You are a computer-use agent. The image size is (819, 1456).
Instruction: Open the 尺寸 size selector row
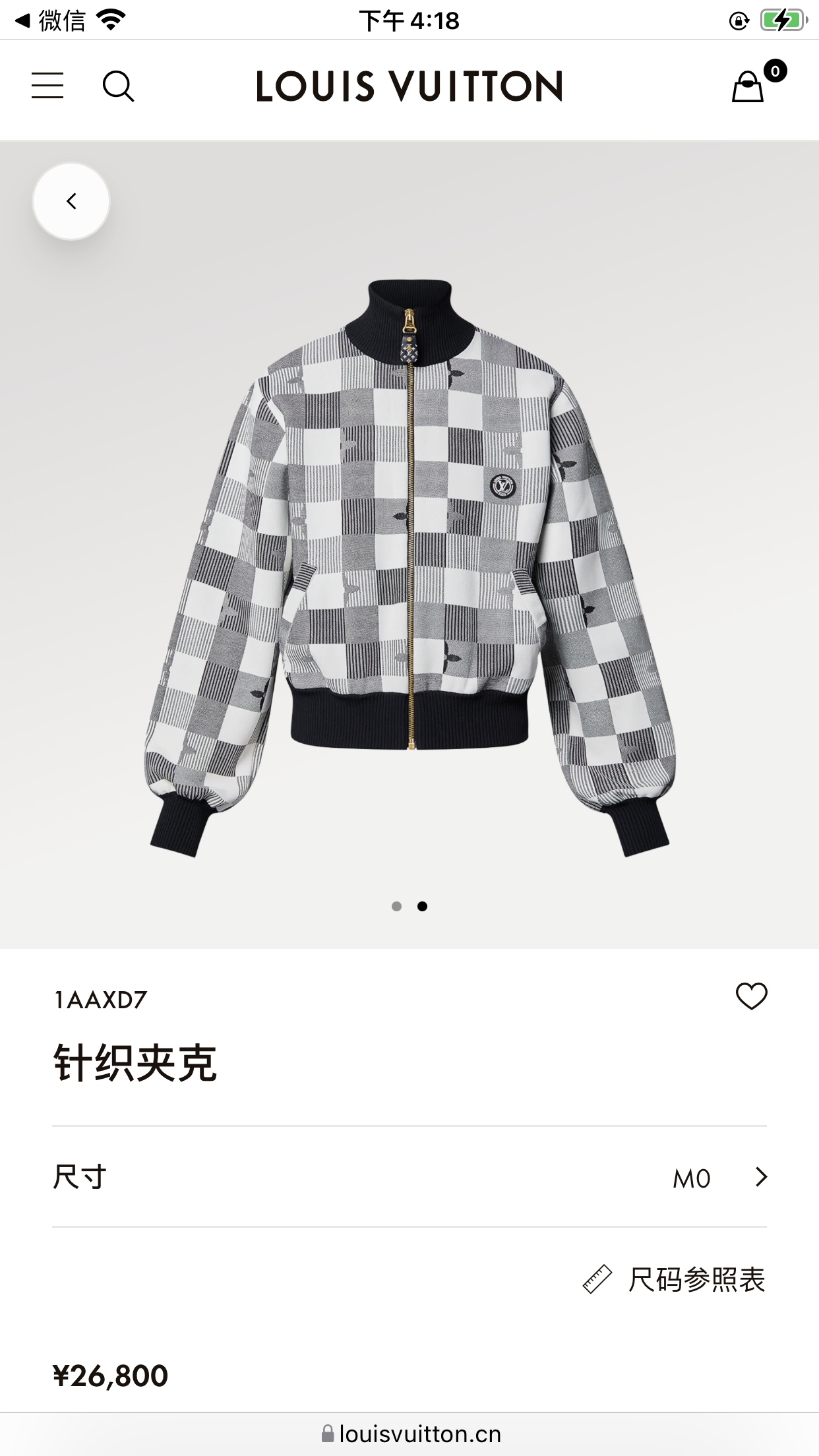pos(409,1177)
